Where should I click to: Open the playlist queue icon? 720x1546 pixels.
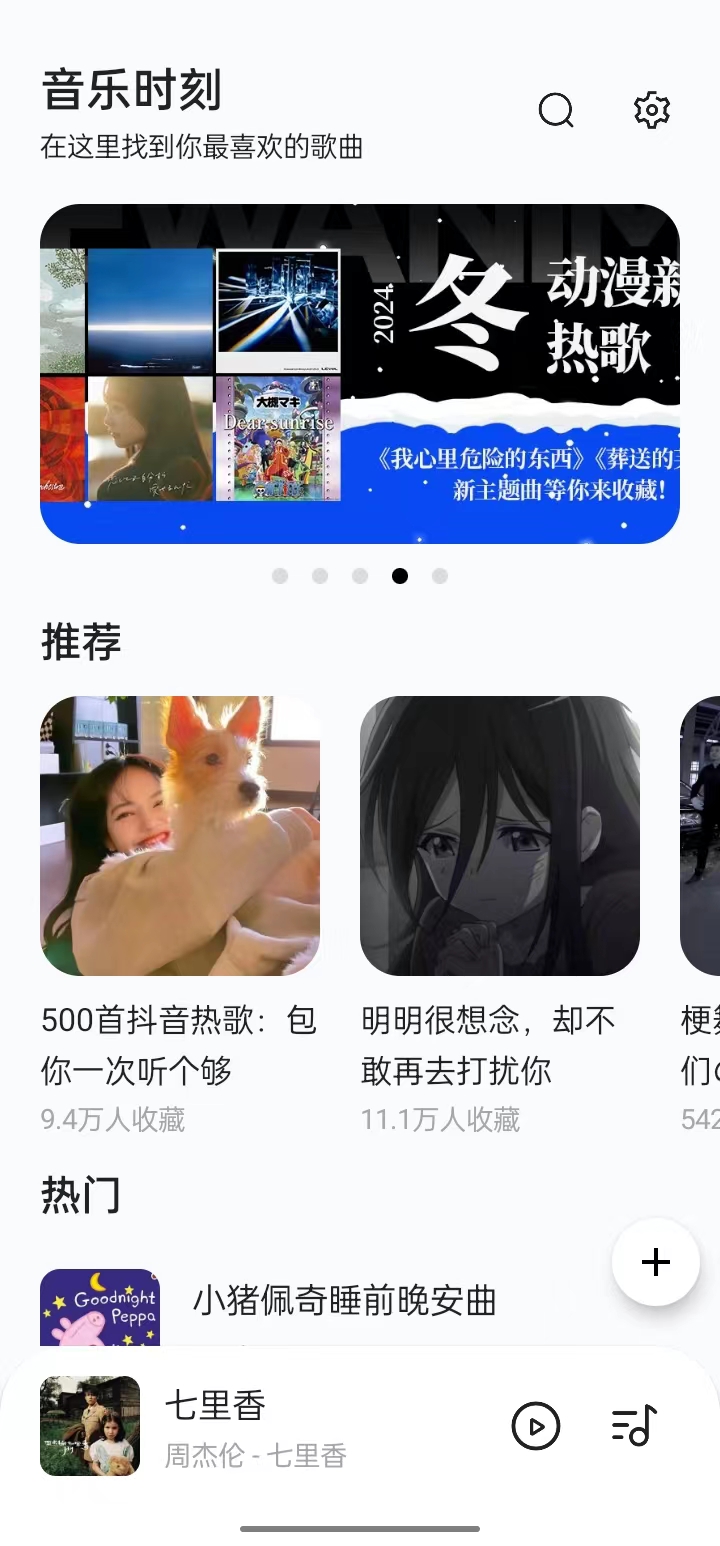point(634,1426)
